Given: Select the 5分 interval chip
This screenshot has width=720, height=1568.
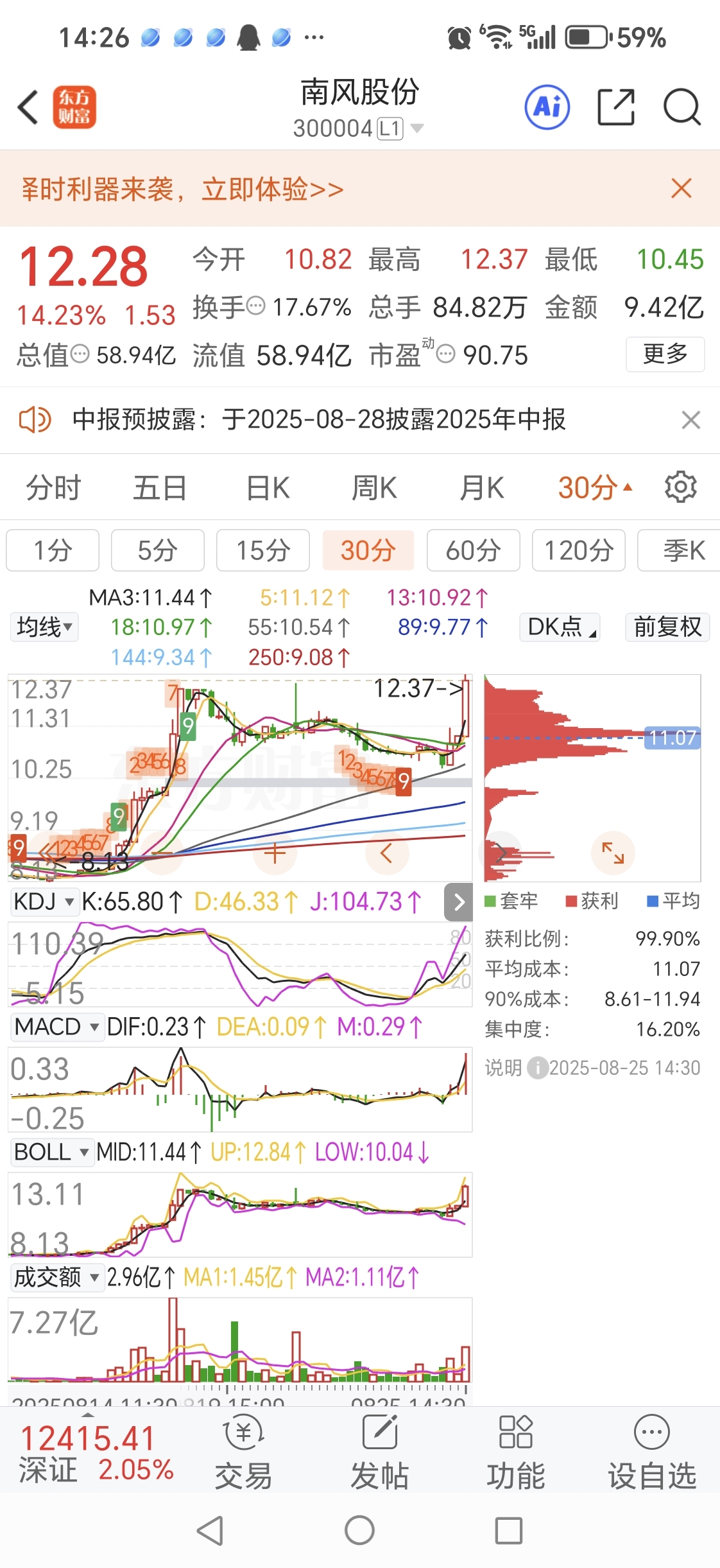Looking at the screenshot, I should 158,550.
